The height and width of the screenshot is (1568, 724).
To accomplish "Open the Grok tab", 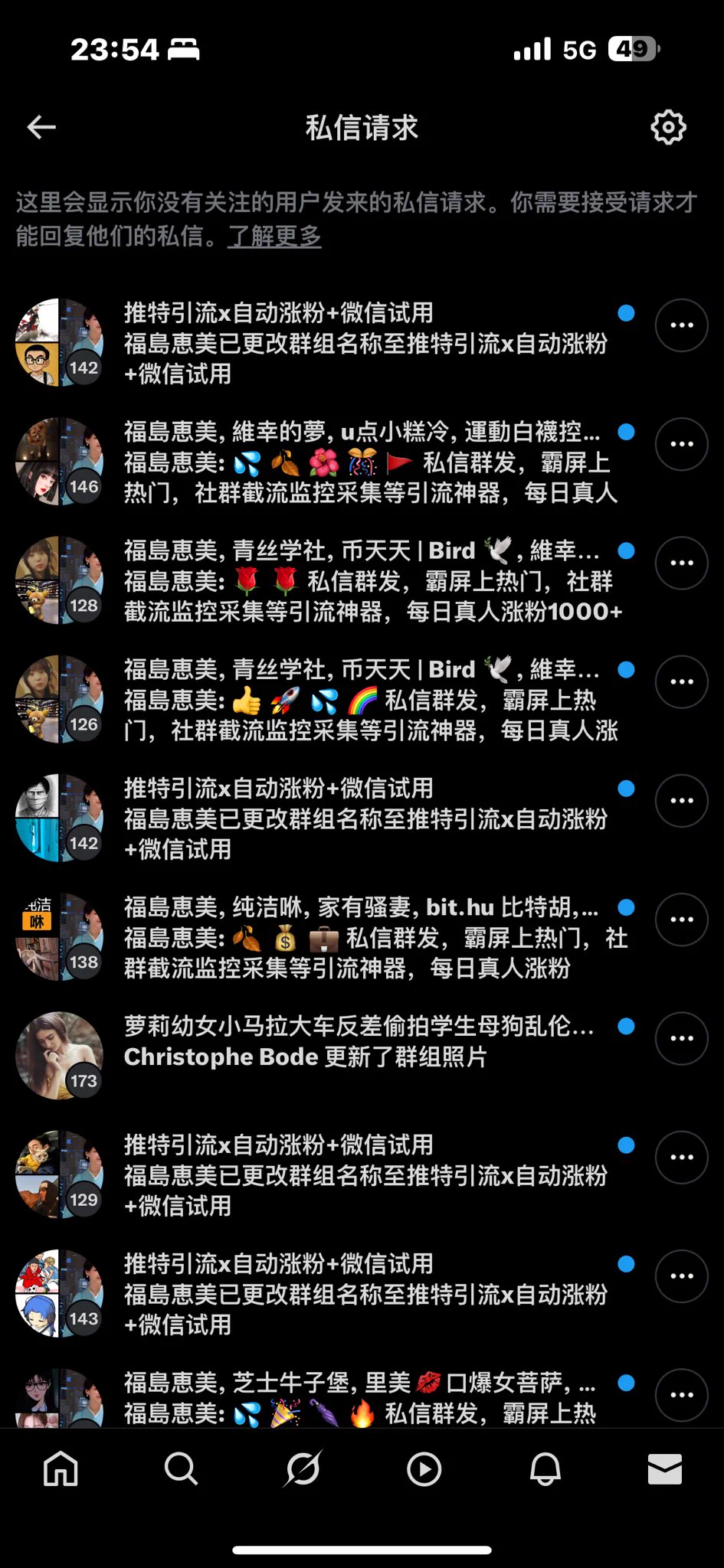I will click(x=303, y=1469).
